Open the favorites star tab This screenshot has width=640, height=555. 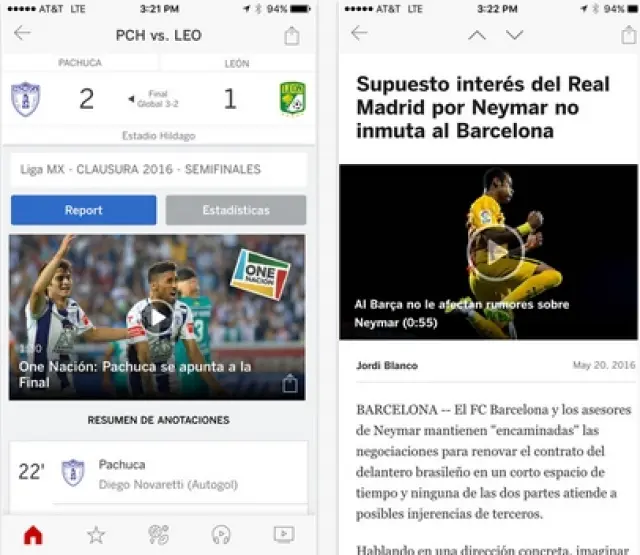(96, 535)
